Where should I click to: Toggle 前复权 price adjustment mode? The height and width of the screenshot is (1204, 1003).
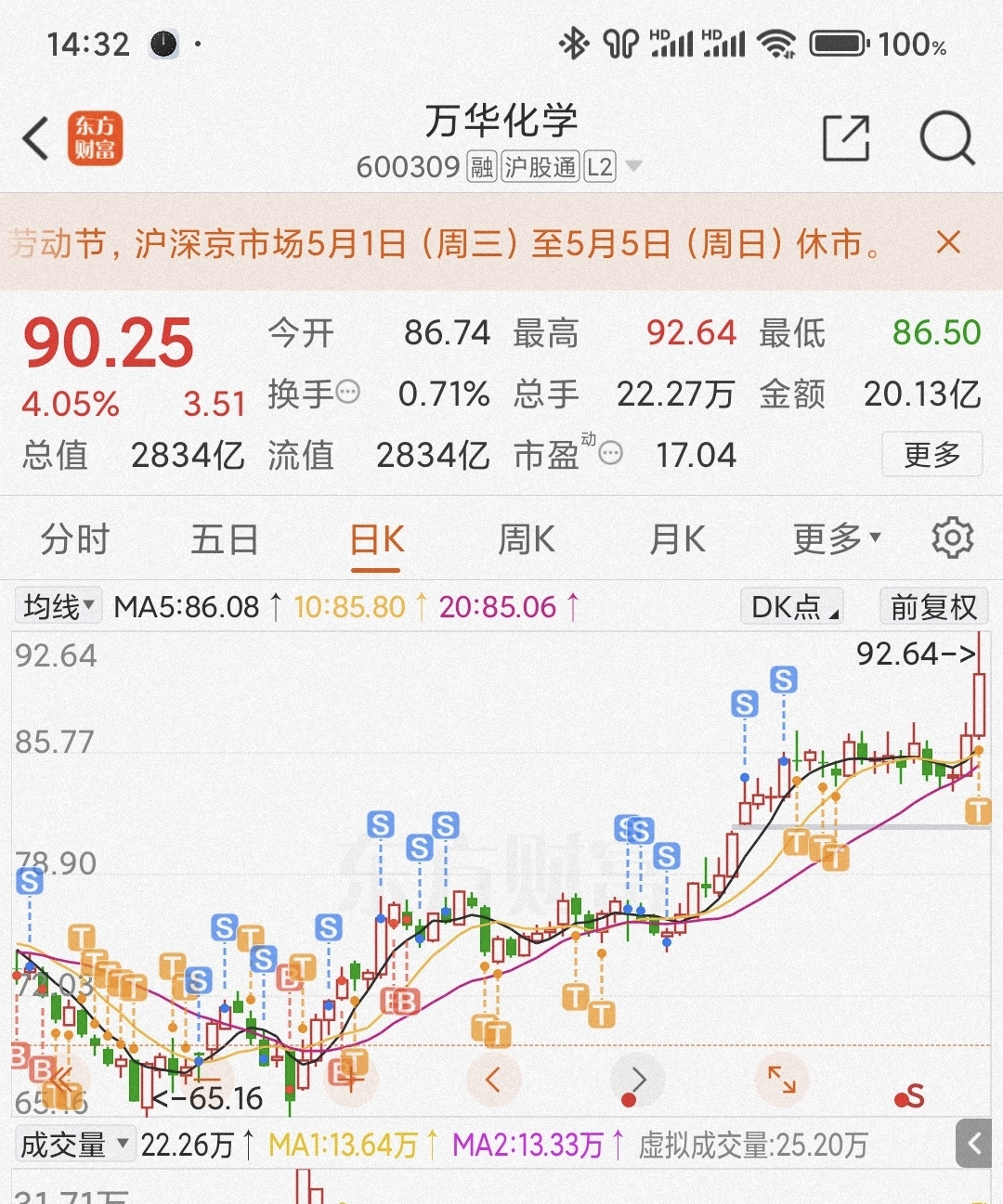932,605
